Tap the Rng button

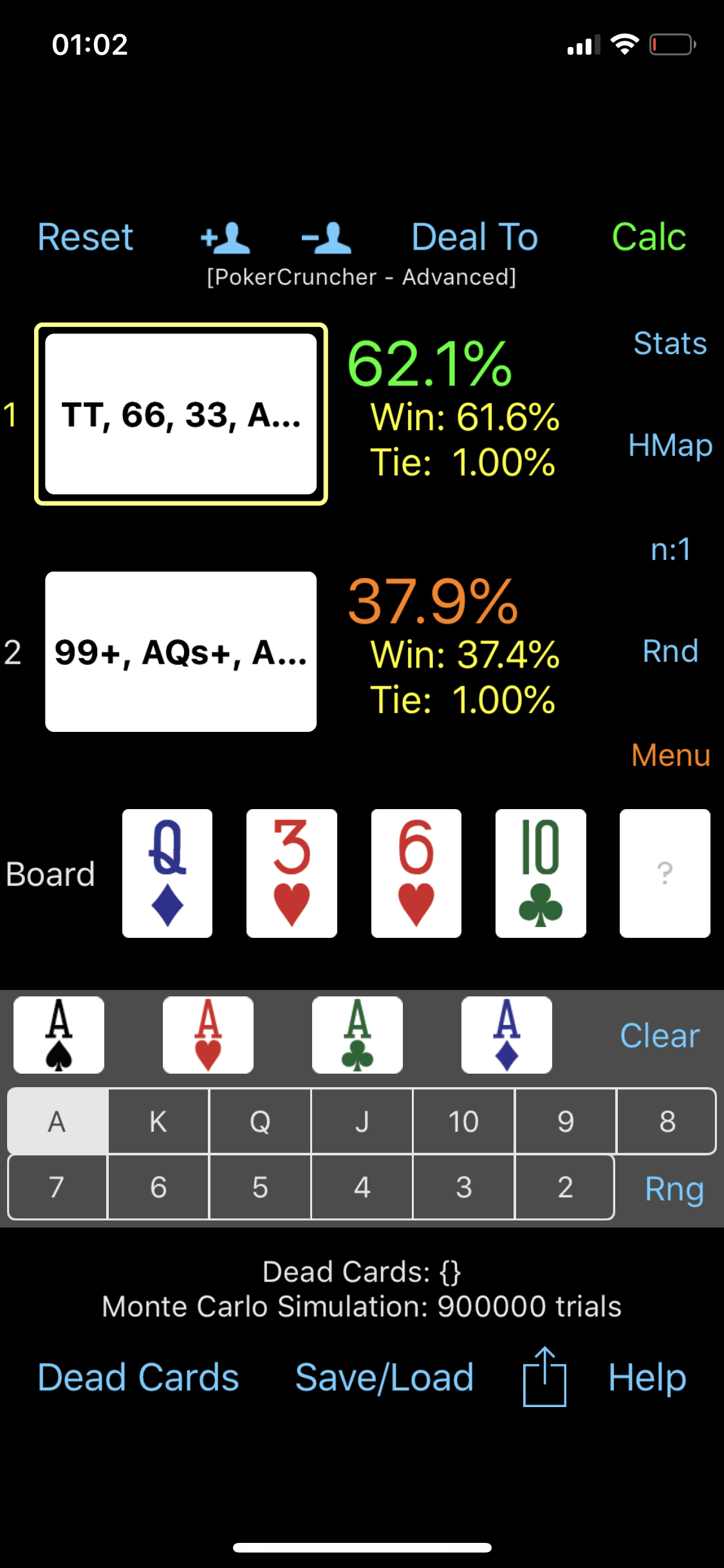click(674, 1188)
